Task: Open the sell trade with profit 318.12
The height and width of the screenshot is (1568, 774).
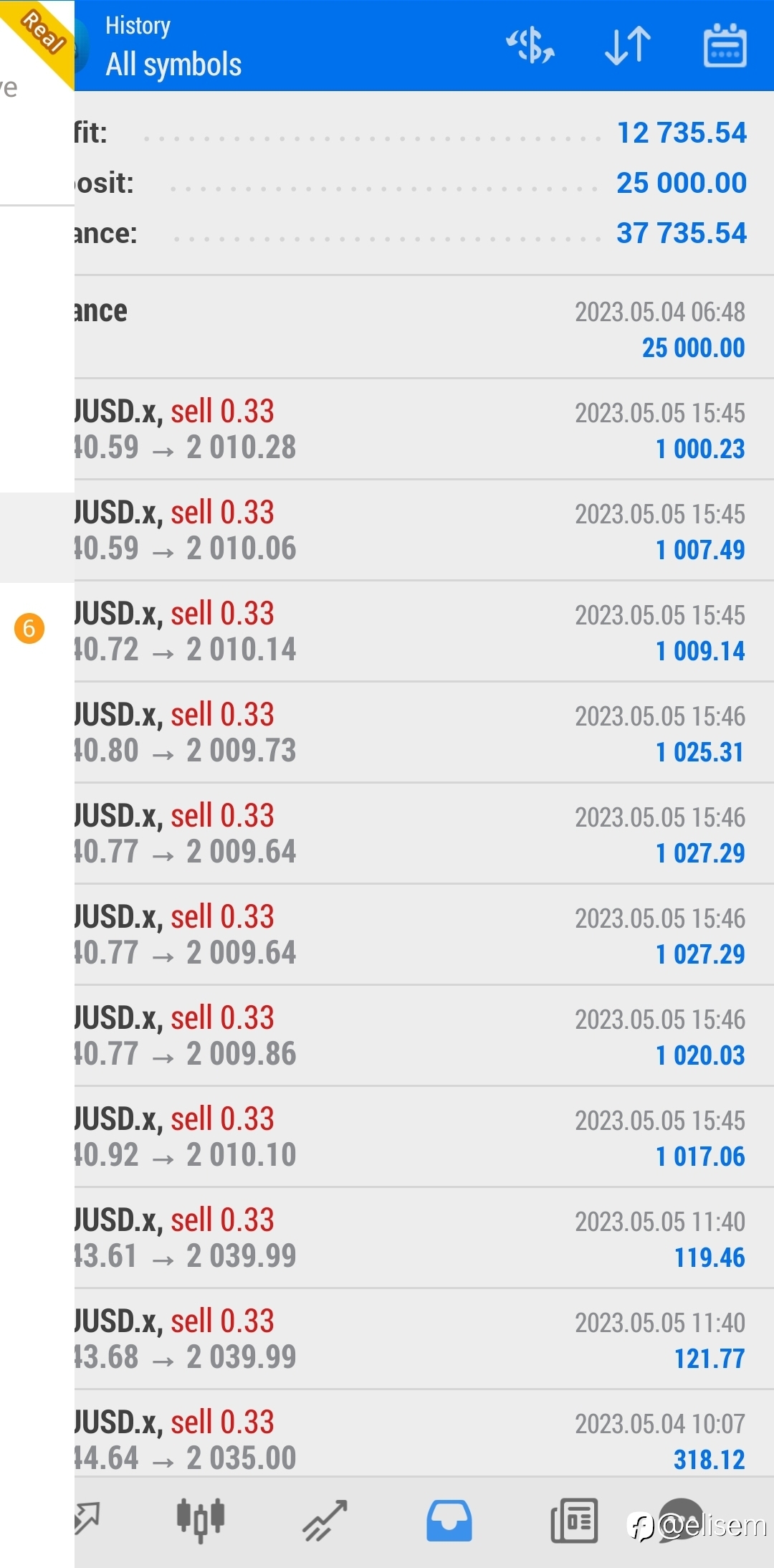Action: [x=424, y=1434]
